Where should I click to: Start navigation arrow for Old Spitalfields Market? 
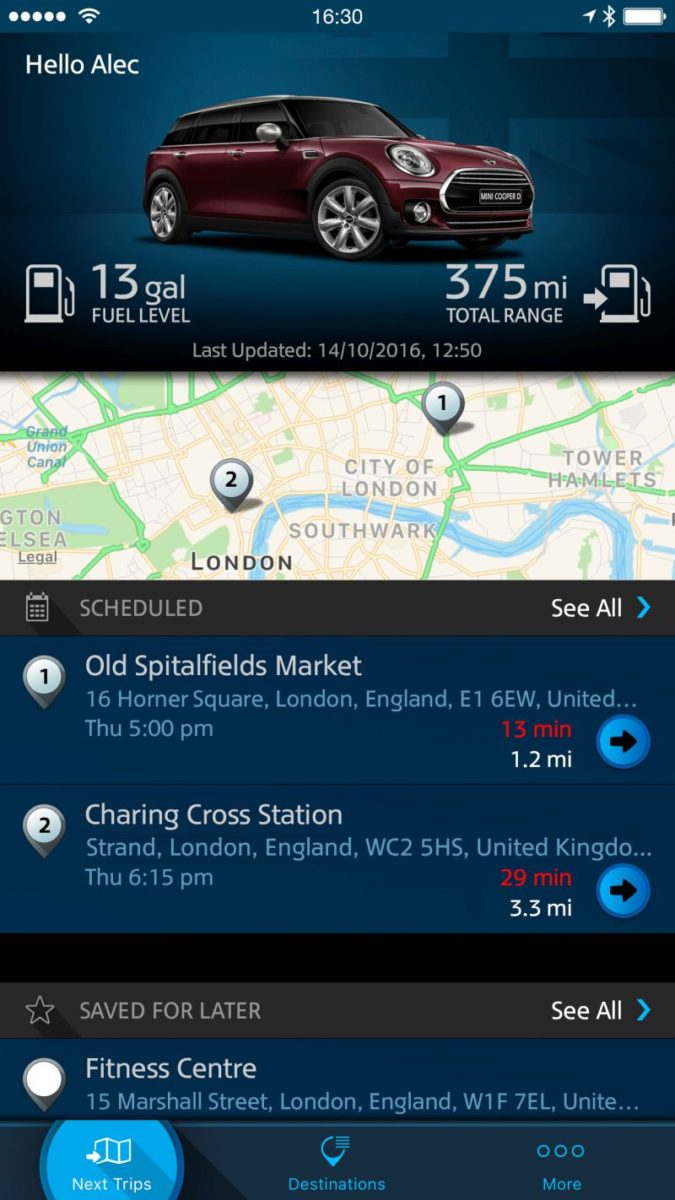pos(623,742)
